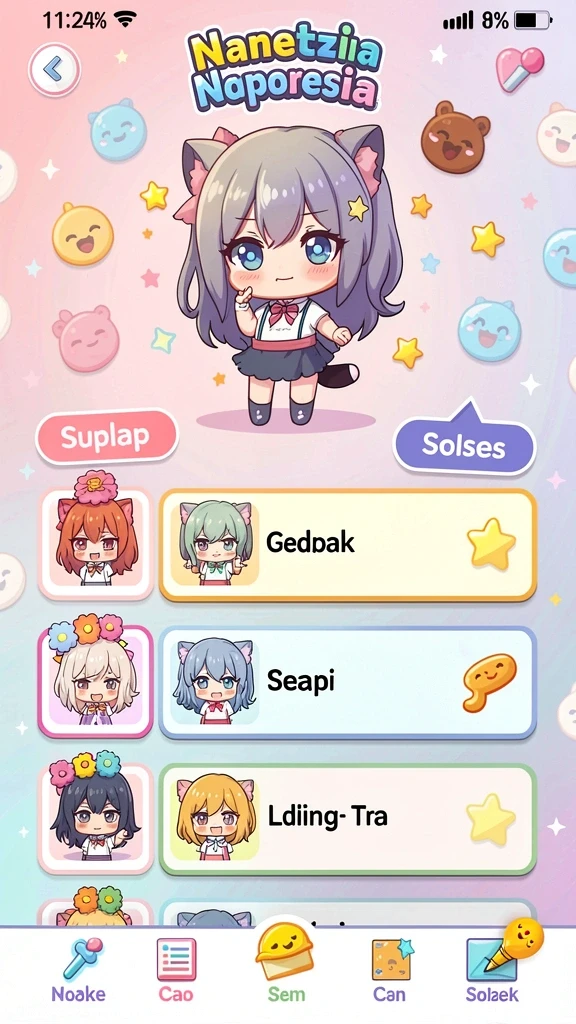Image resolution: width=576 pixels, height=1024 pixels.
Task: Switch to the Noake tab
Action: pyautogui.click(x=78, y=970)
